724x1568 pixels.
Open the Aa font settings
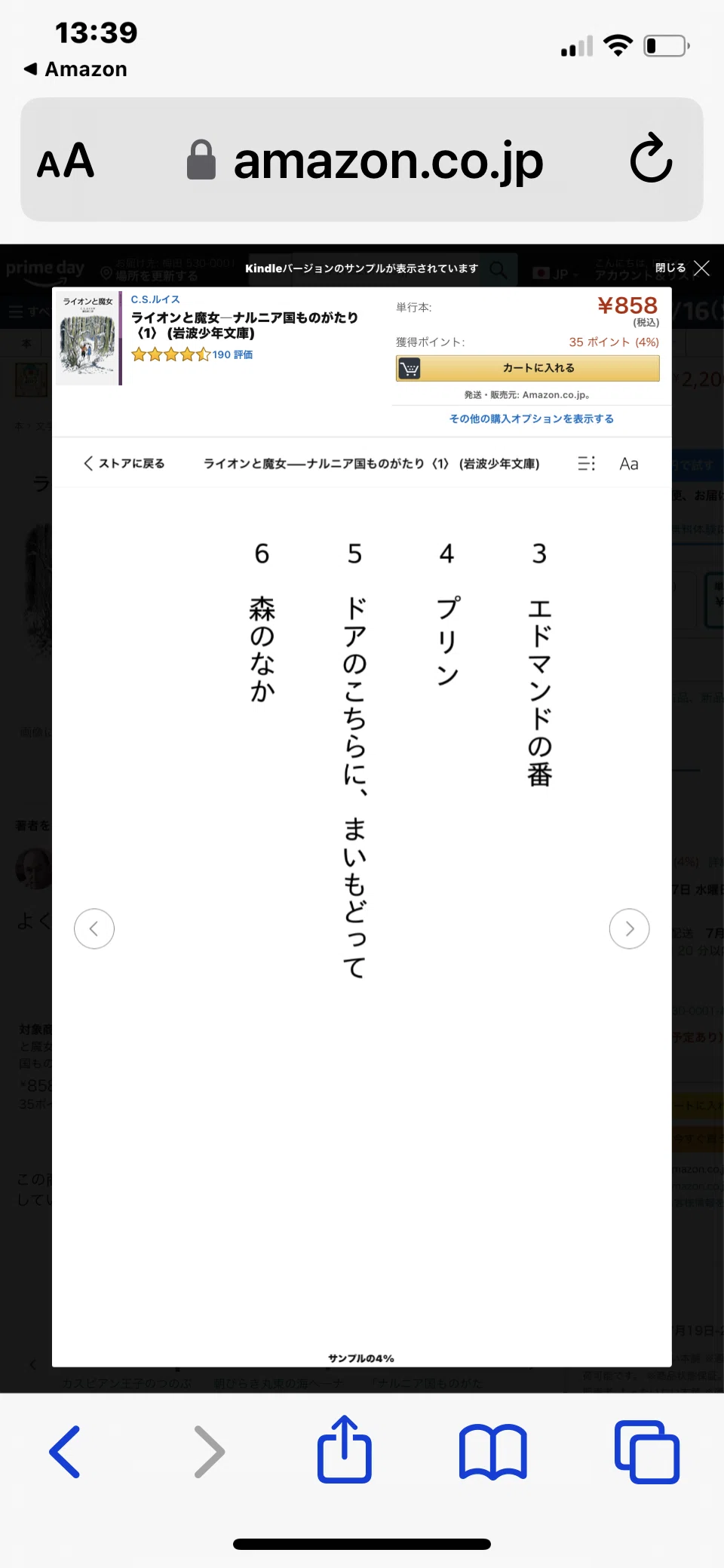coord(629,464)
